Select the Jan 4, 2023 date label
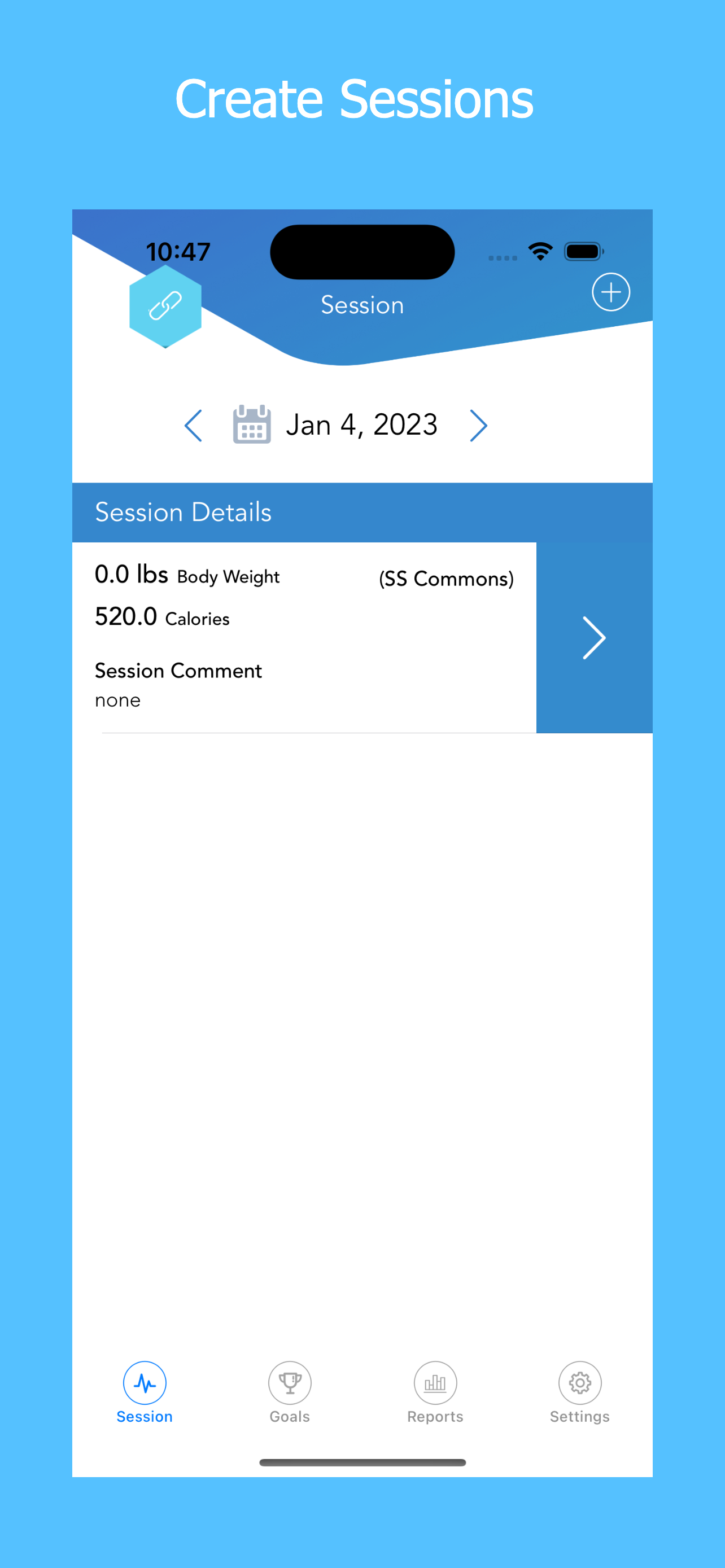 [x=362, y=425]
